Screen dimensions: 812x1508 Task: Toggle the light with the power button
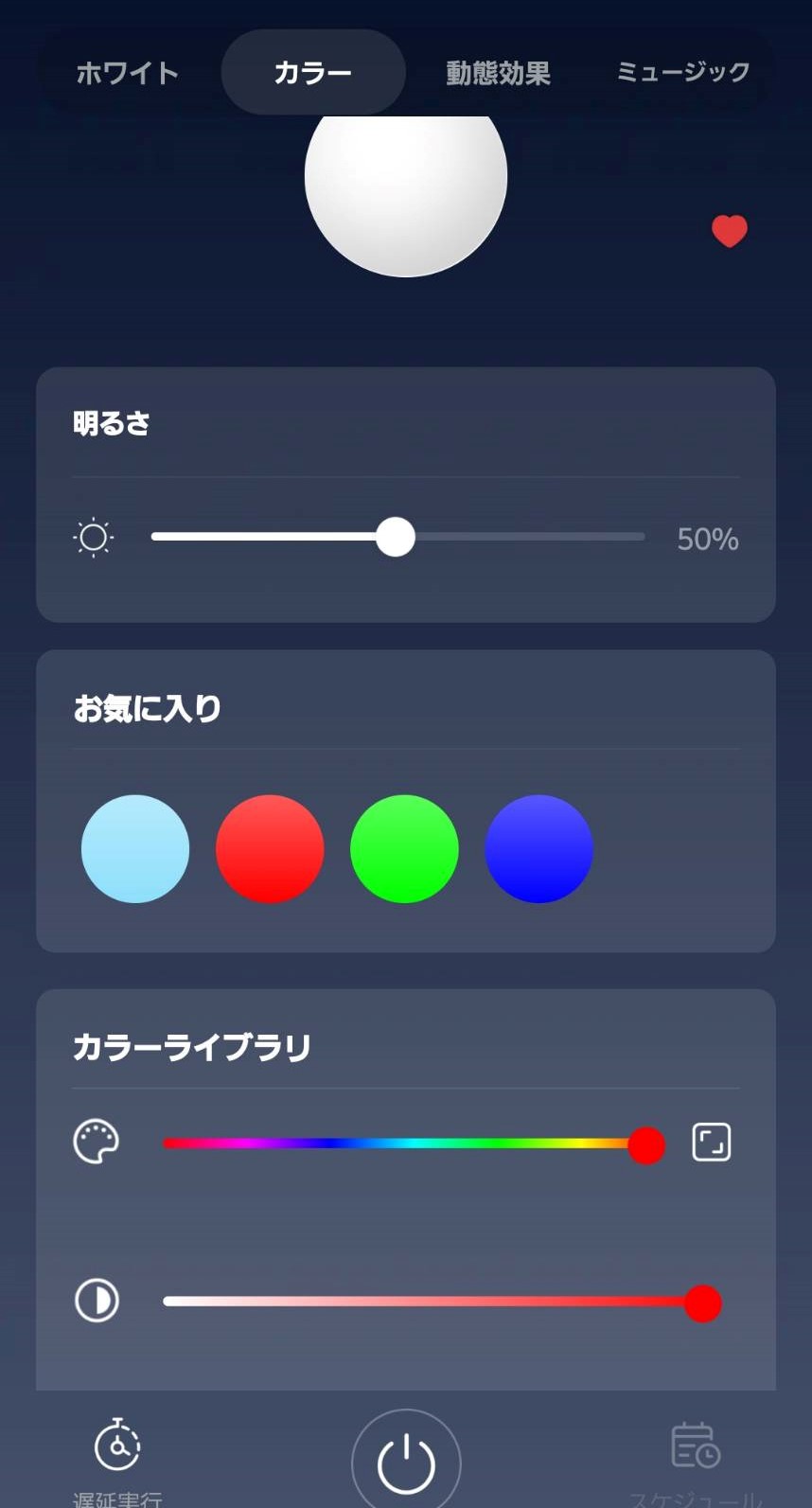pos(406,1463)
